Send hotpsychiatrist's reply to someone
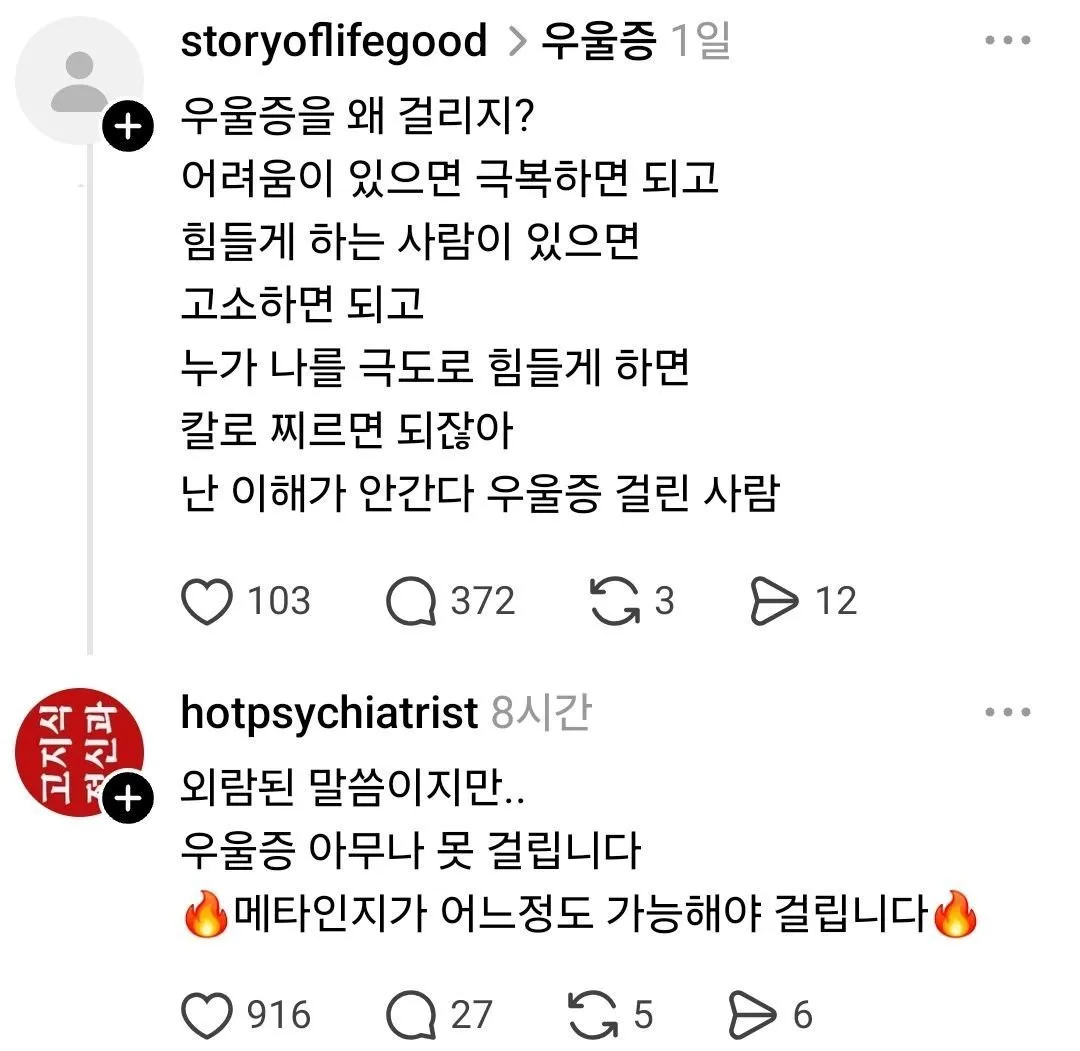Image resolution: width=1080 pixels, height=1051 pixels. click(756, 1016)
